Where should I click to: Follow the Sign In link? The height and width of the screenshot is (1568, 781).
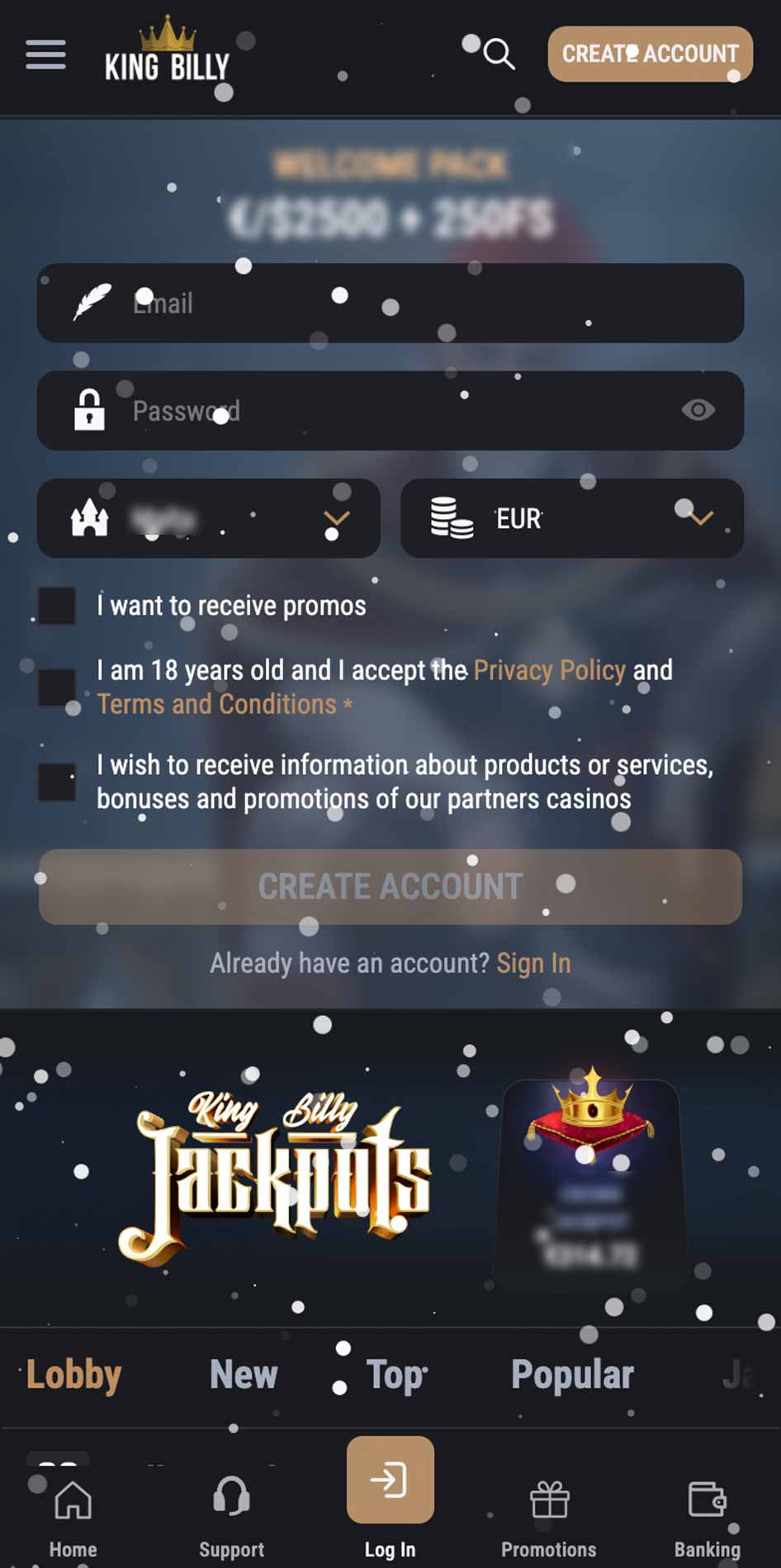(533, 963)
